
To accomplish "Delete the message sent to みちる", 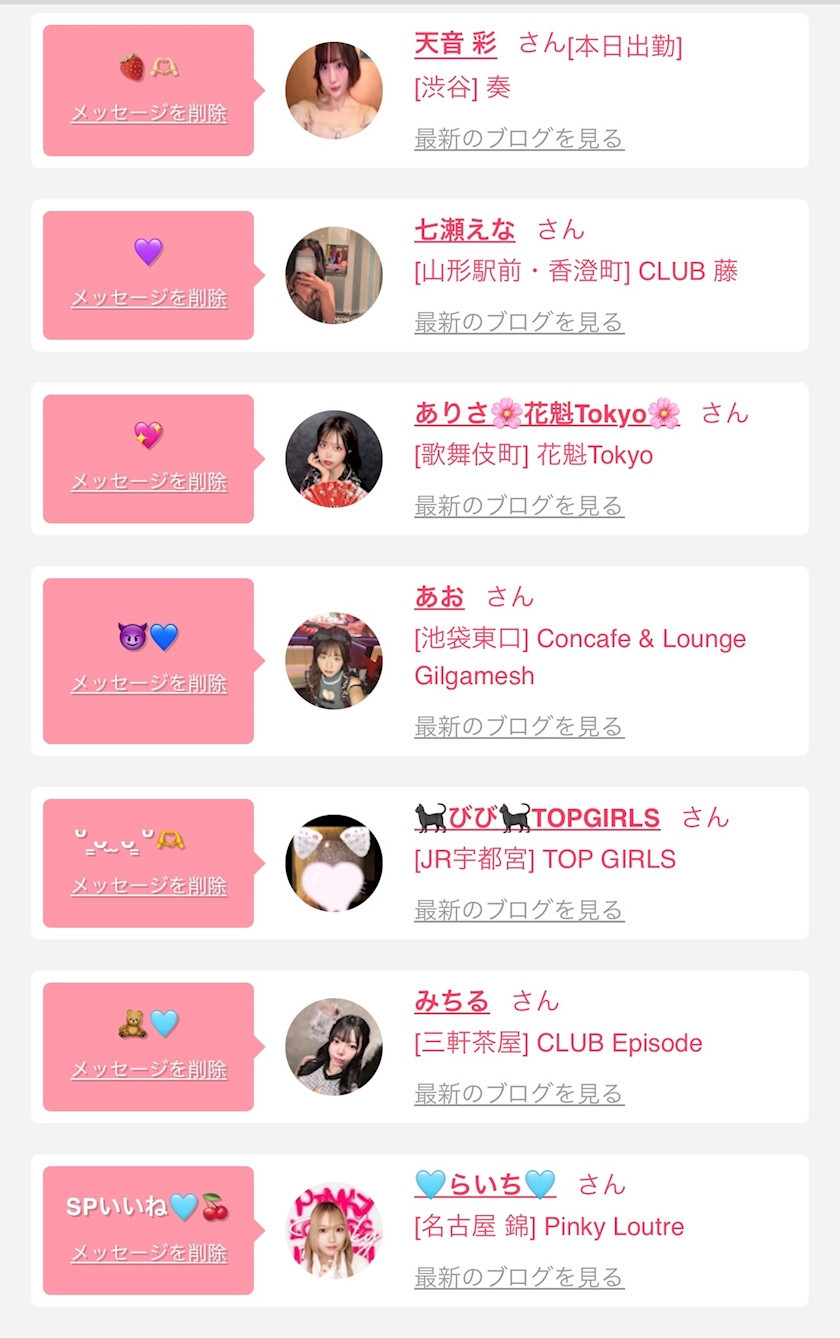I will (149, 1070).
